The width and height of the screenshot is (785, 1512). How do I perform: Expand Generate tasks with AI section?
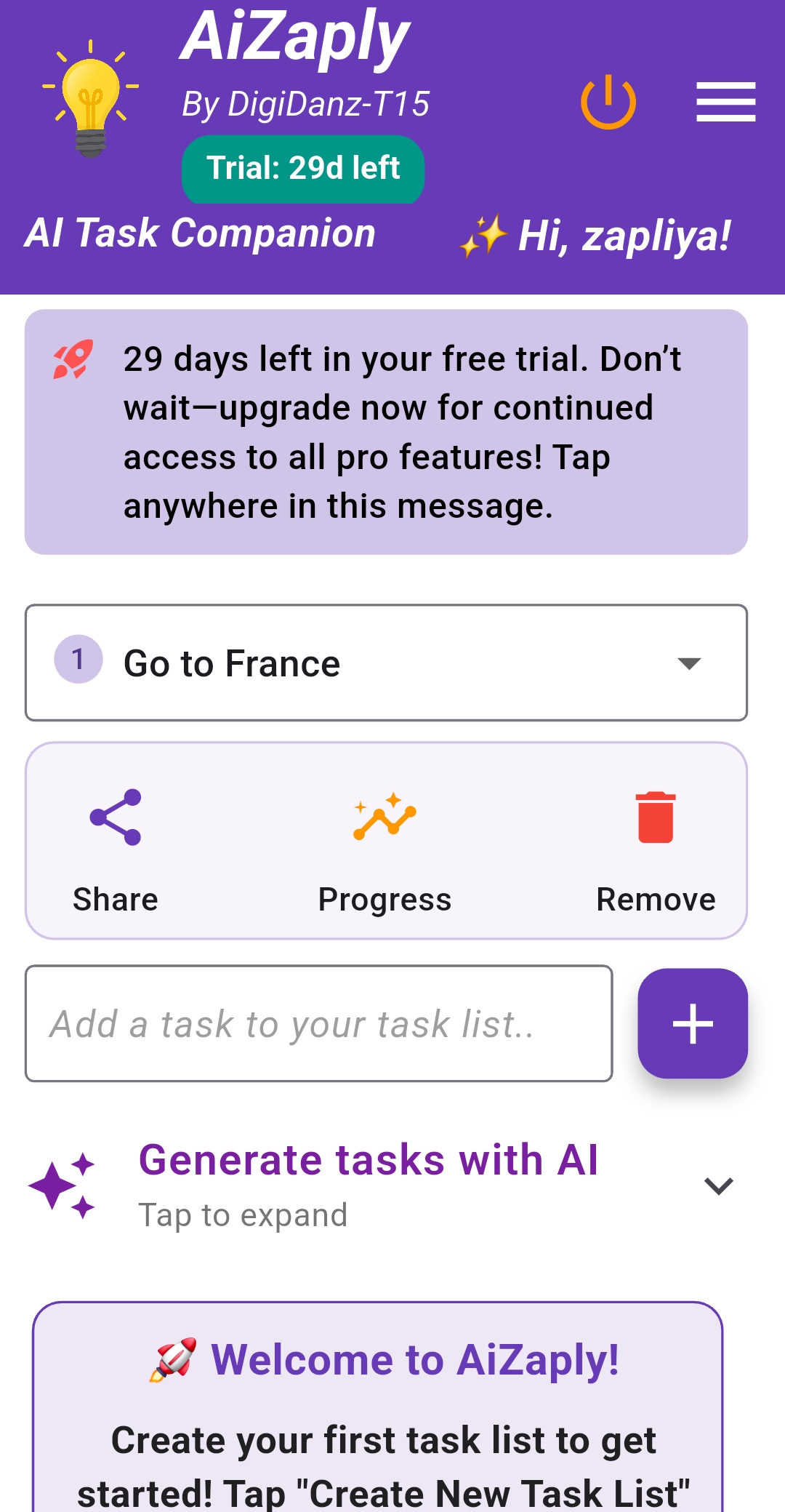coord(385,1185)
